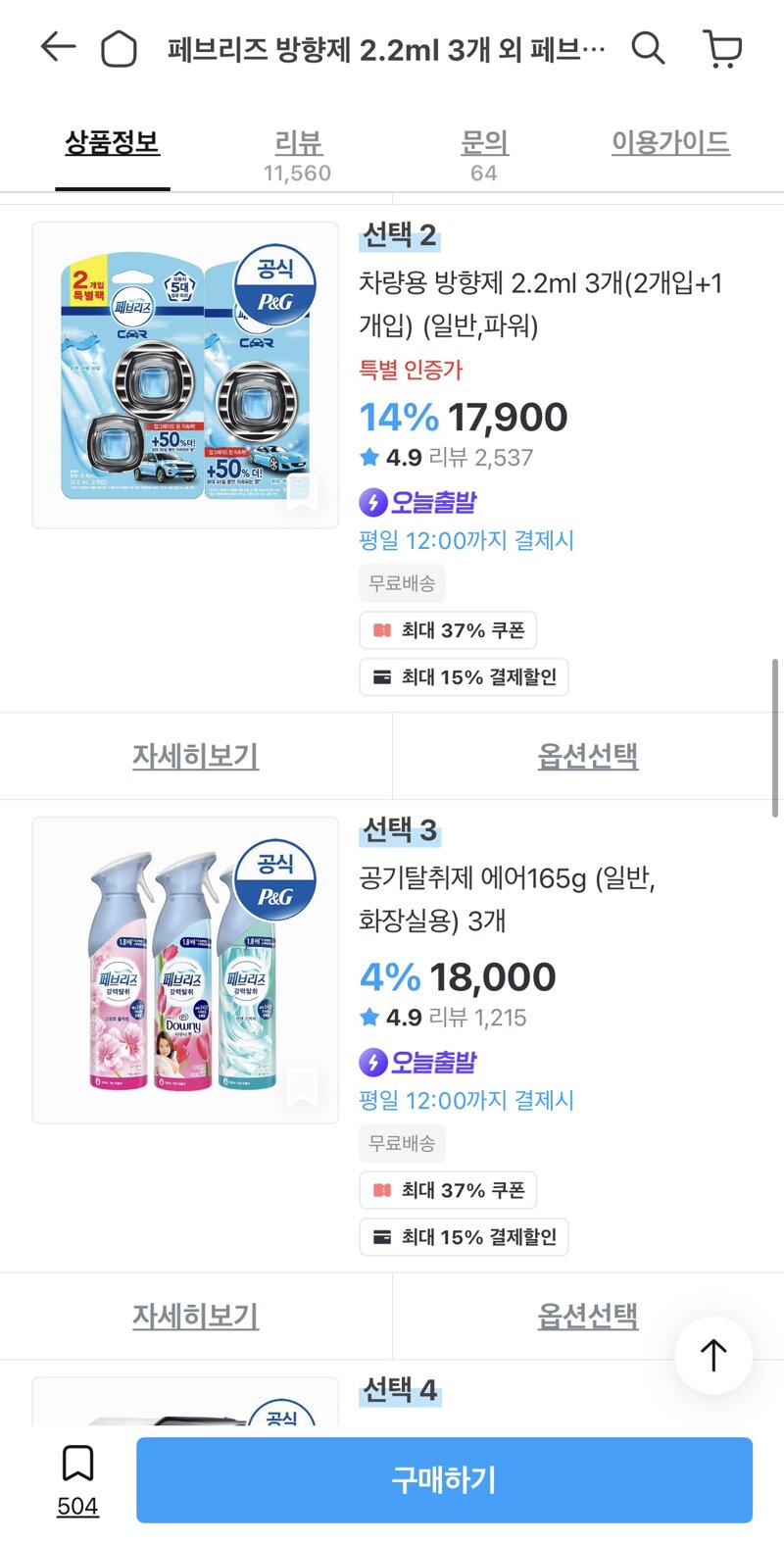Switch to the 리뷰 tab
Screen dimensions: 784x1544
tap(298, 155)
